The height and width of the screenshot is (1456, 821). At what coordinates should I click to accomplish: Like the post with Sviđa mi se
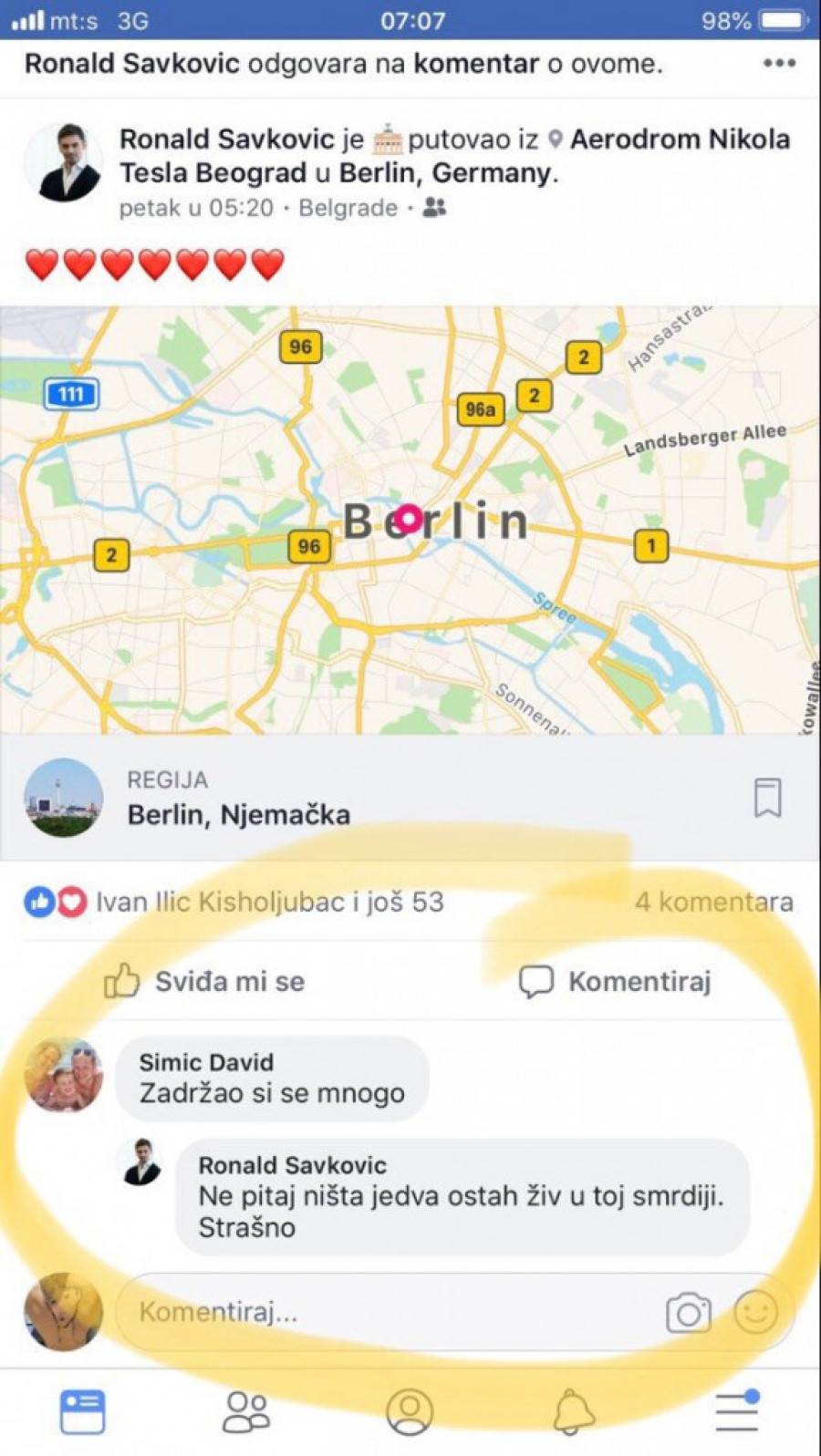point(205,981)
